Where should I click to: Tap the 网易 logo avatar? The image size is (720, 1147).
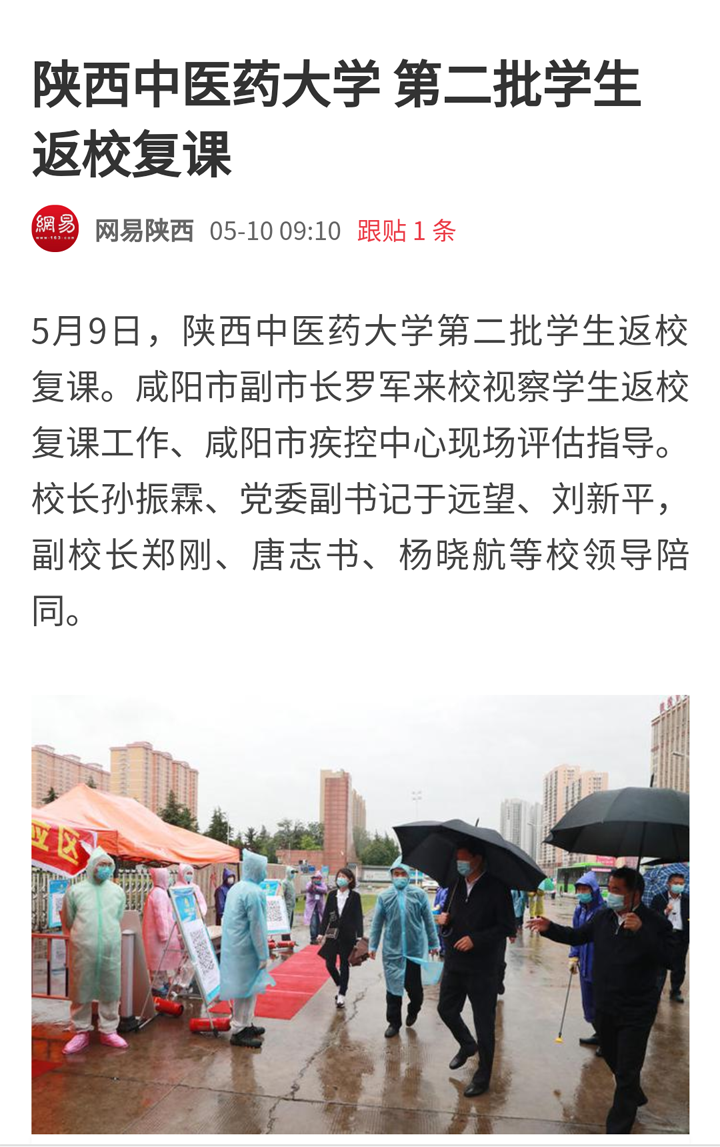coord(55,229)
